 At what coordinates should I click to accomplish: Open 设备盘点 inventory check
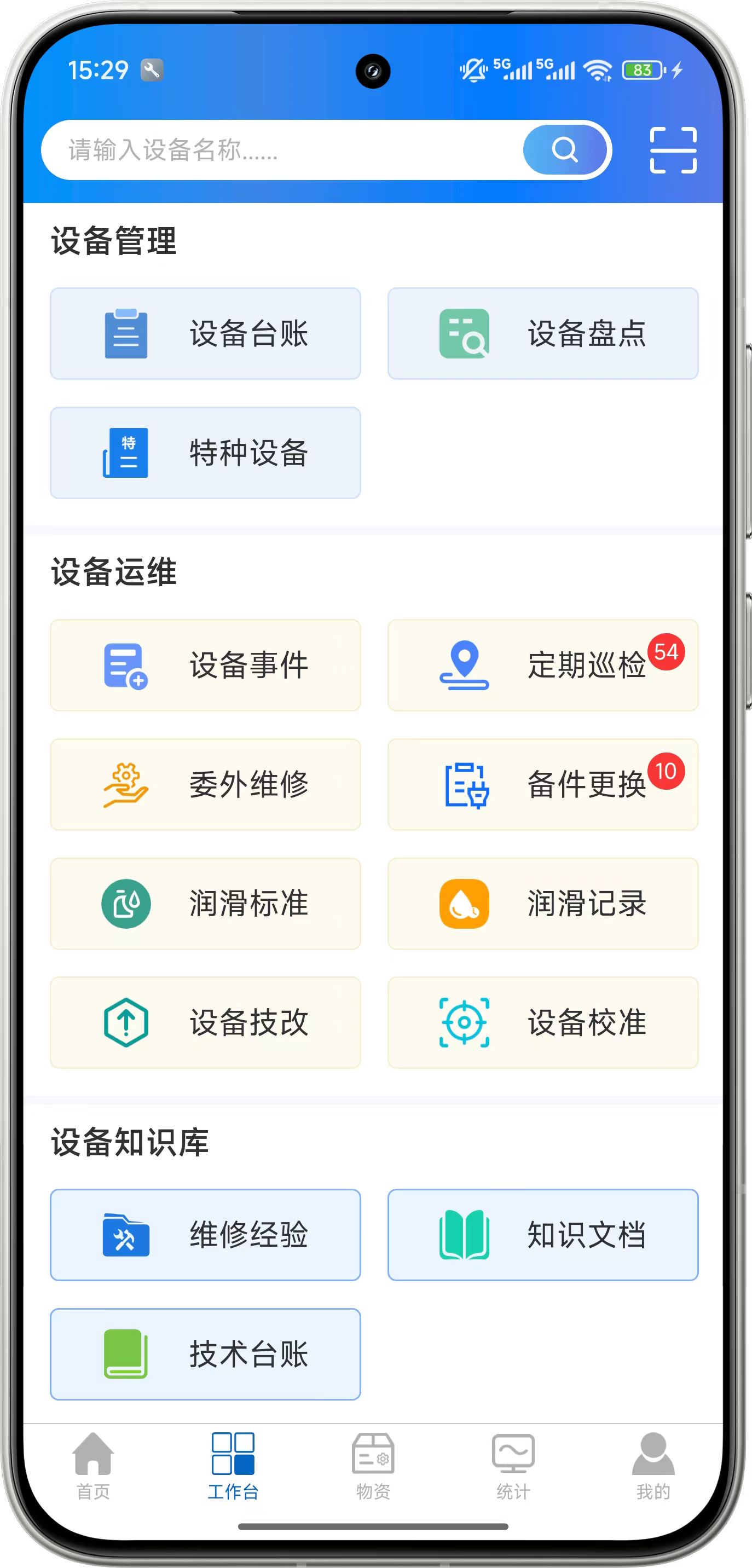pos(542,333)
